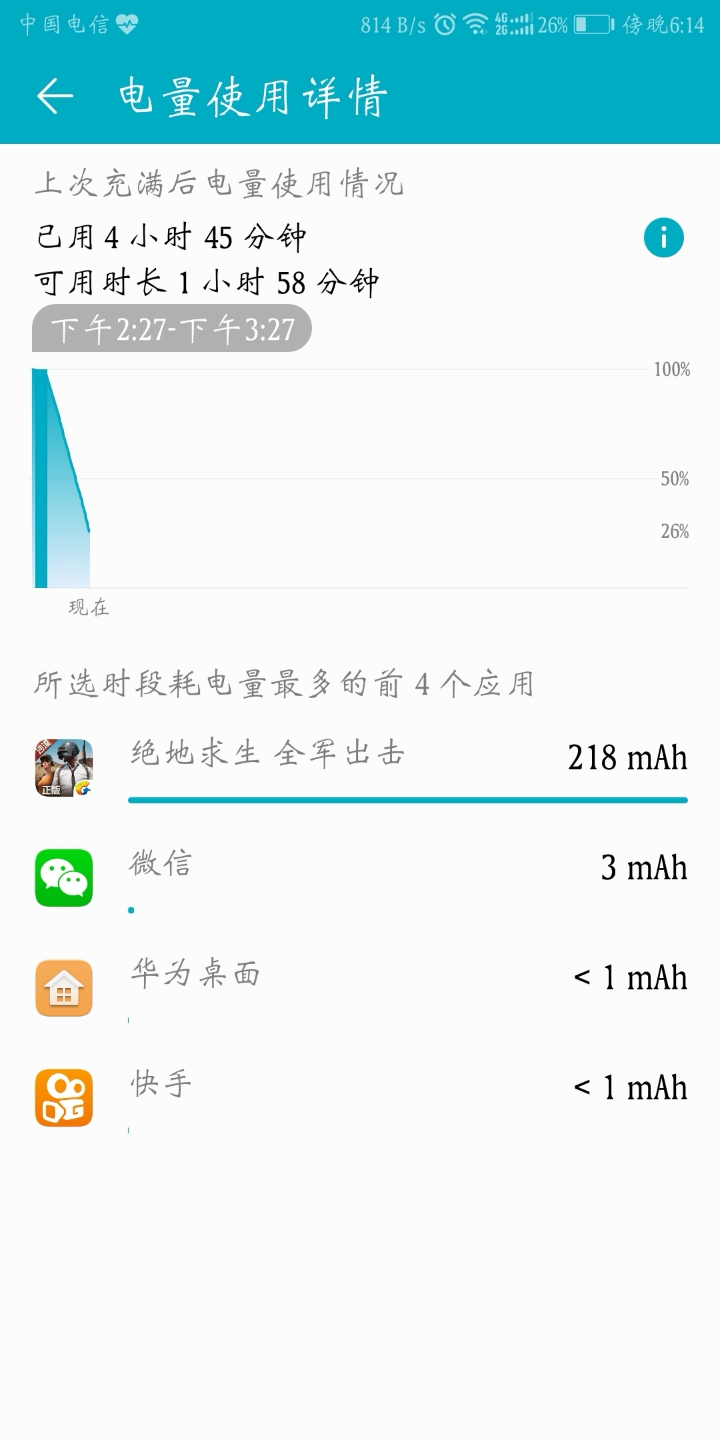Tap the WeChat 微信 app icon
Image resolution: width=720 pixels, height=1440 pixels.
64,877
